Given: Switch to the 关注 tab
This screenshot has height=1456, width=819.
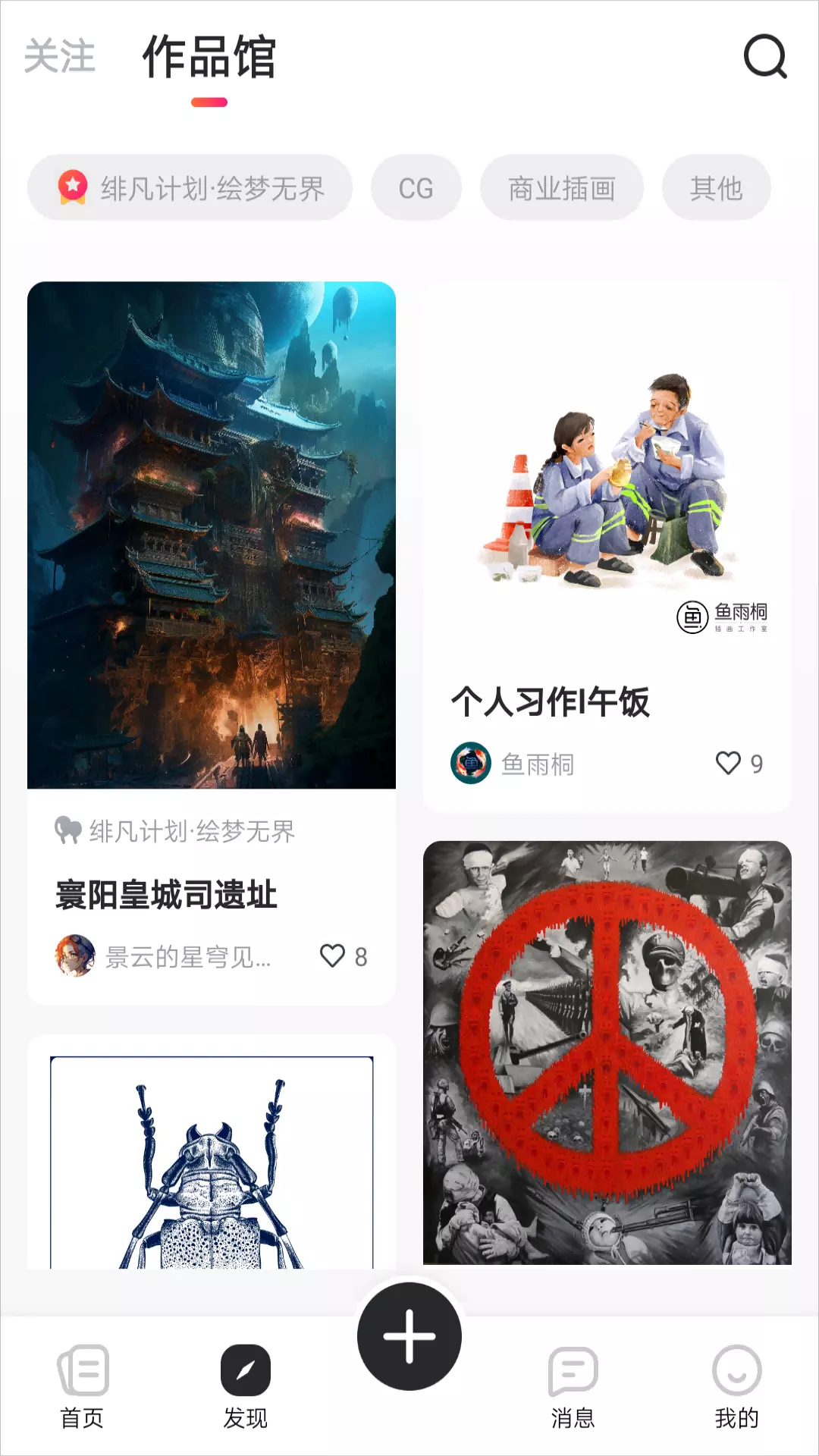Looking at the screenshot, I should (x=60, y=57).
